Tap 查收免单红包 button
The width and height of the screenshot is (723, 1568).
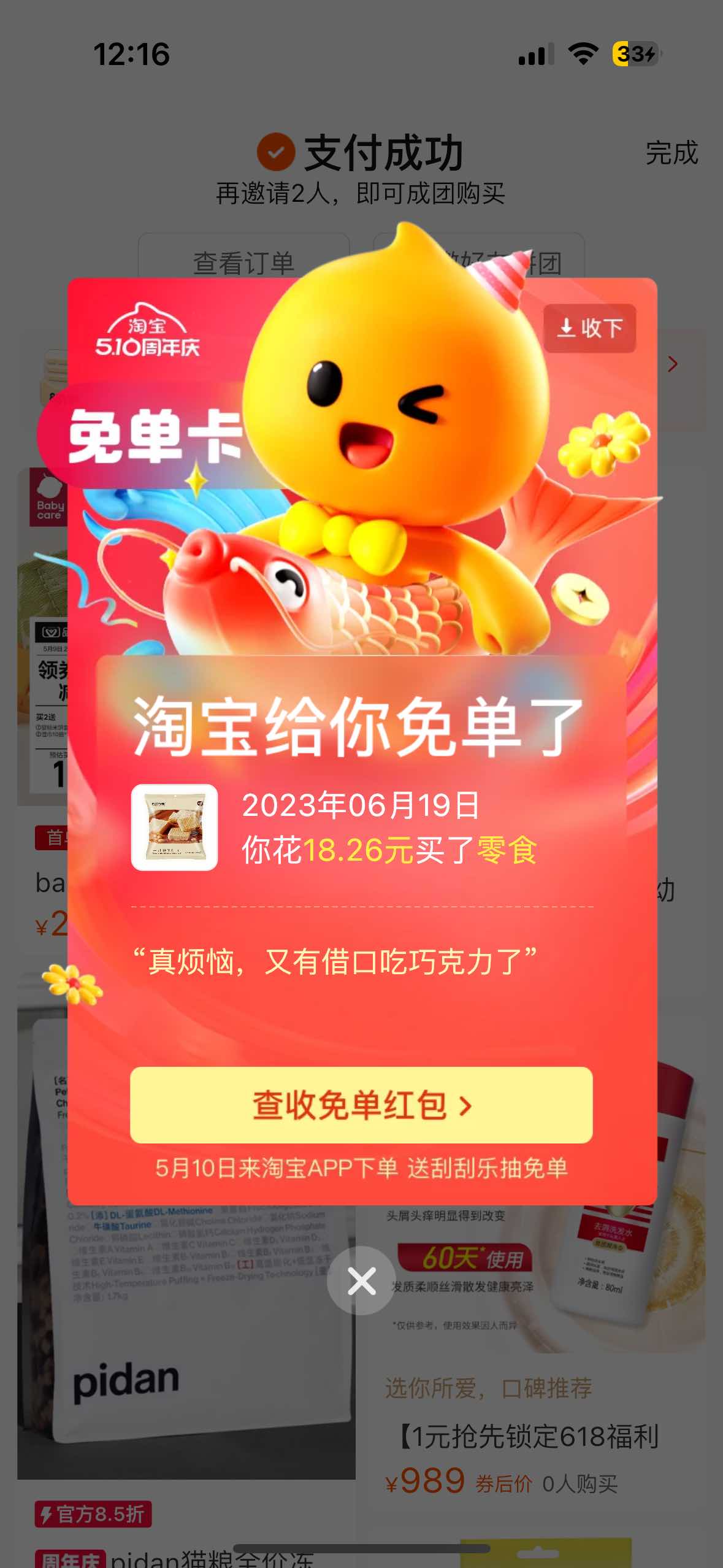click(361, 1105)
